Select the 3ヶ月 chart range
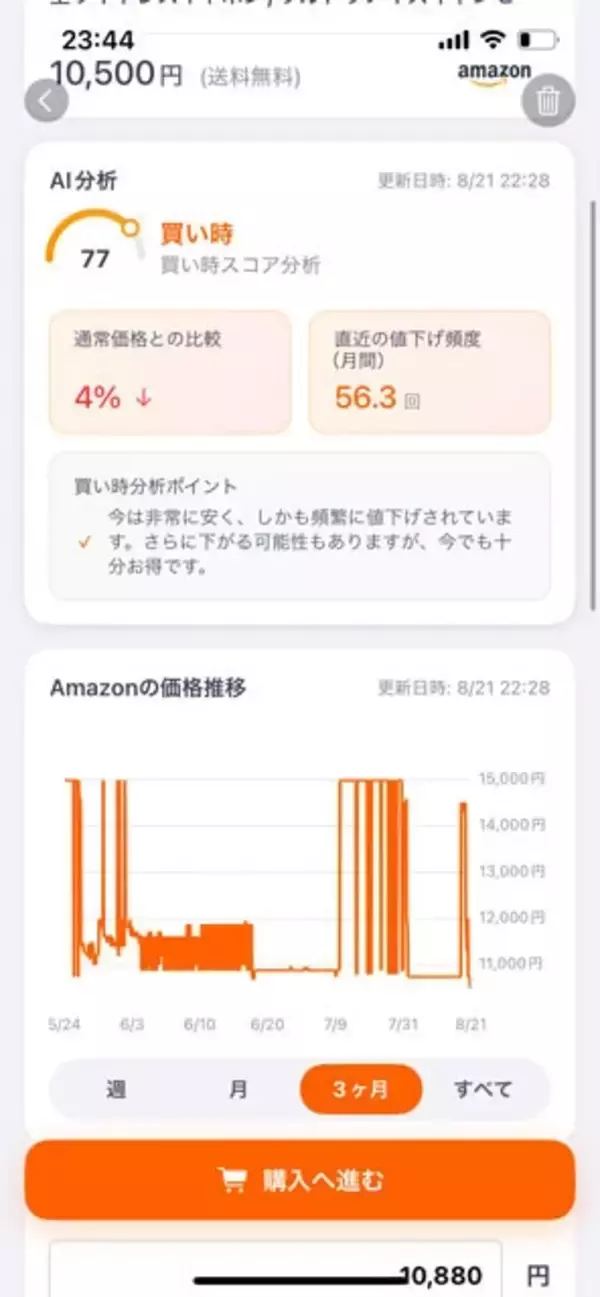The image size is (600, 1297). [361, 1089]
